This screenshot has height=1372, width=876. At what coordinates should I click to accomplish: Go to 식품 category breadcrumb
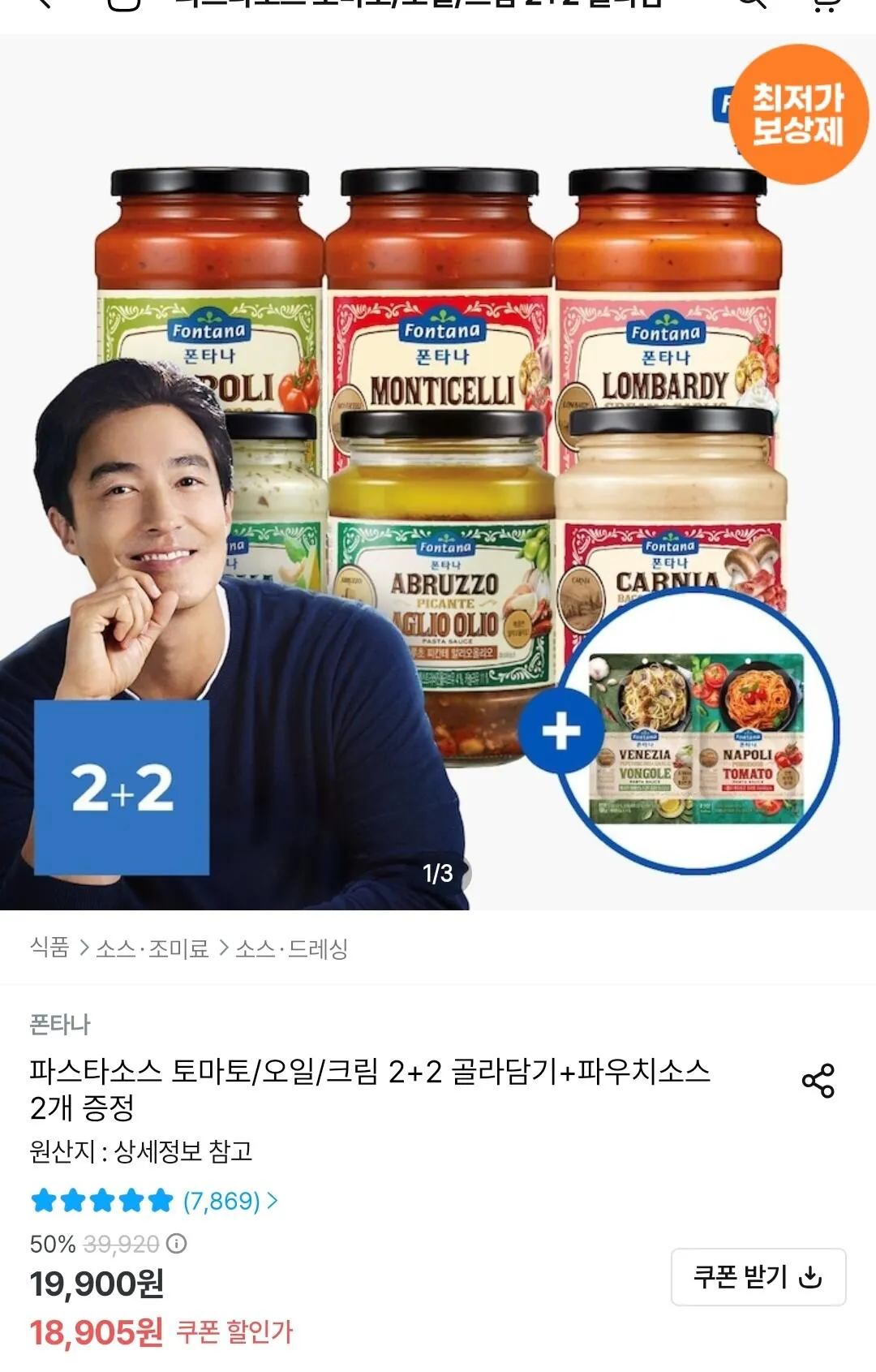pyautogui.click(x=49, y=947)
